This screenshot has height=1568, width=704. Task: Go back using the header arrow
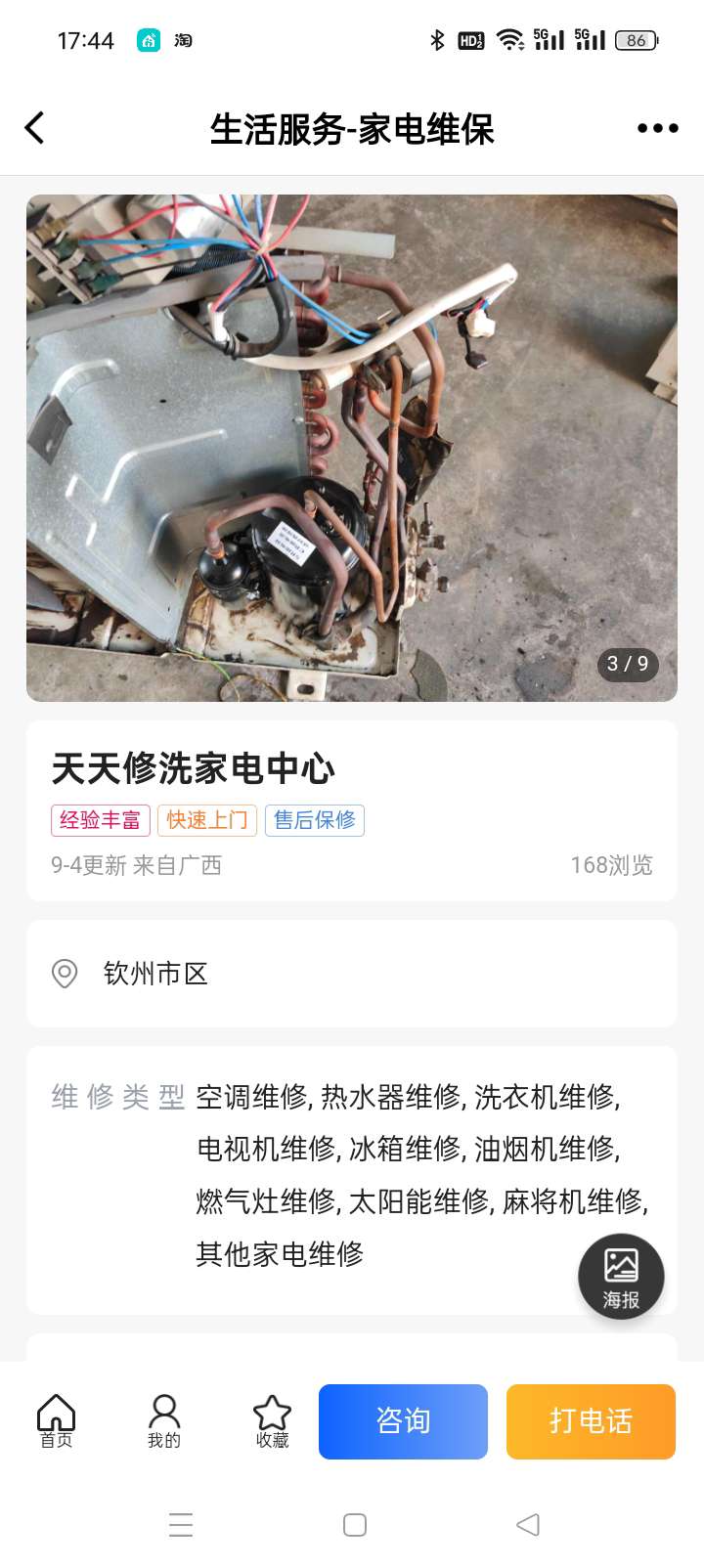(x=35, y=128)
